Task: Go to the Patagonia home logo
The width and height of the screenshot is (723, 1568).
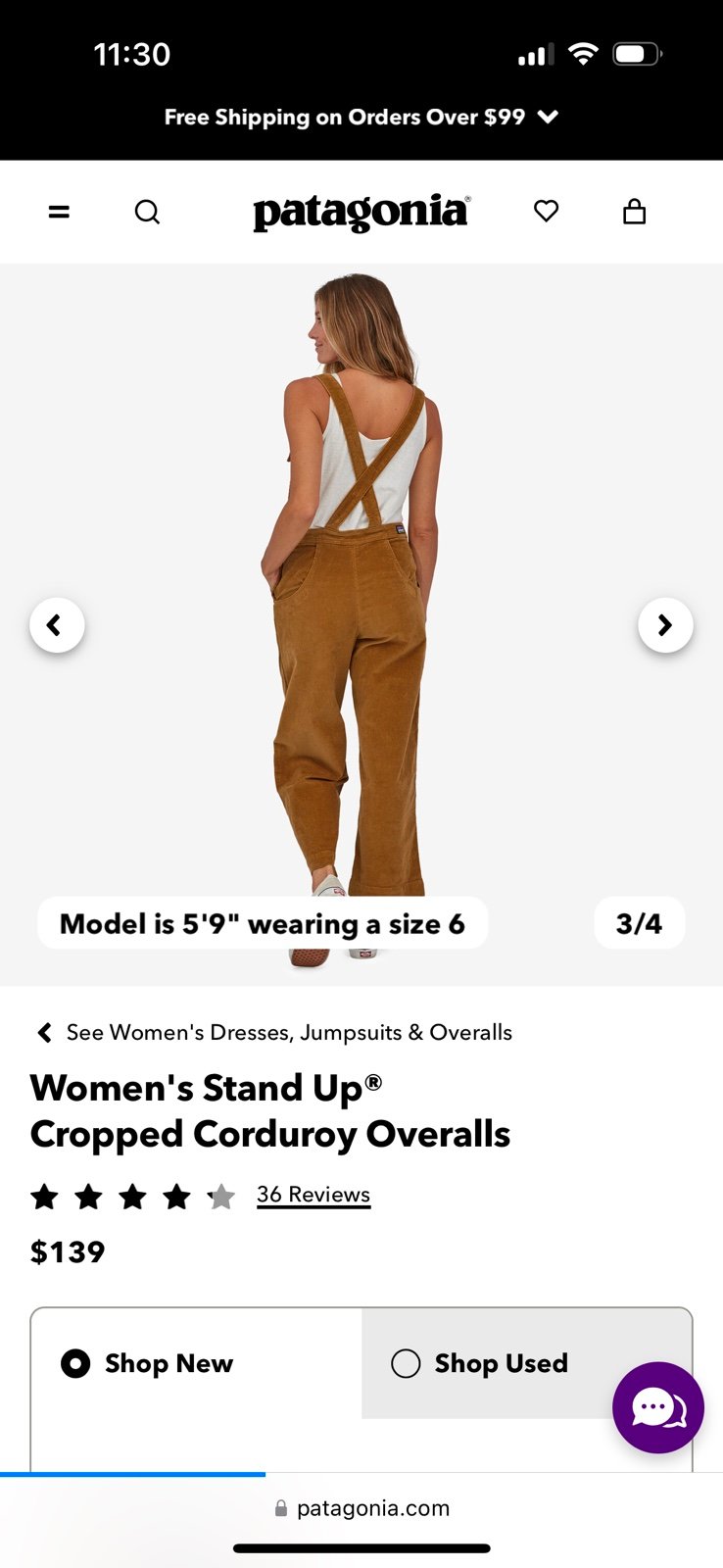Action: 361,212
